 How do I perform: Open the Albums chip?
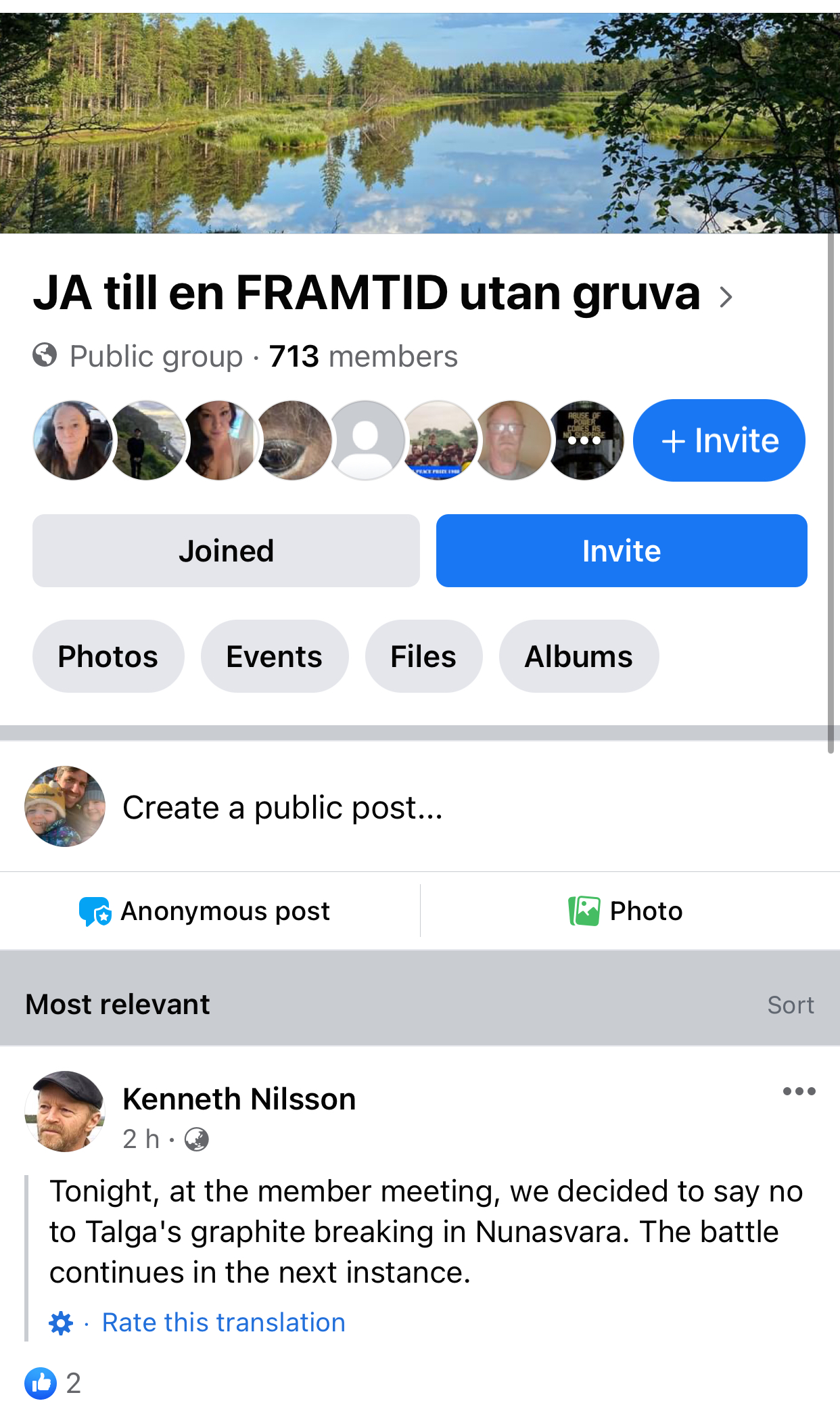tap(579, 656)
